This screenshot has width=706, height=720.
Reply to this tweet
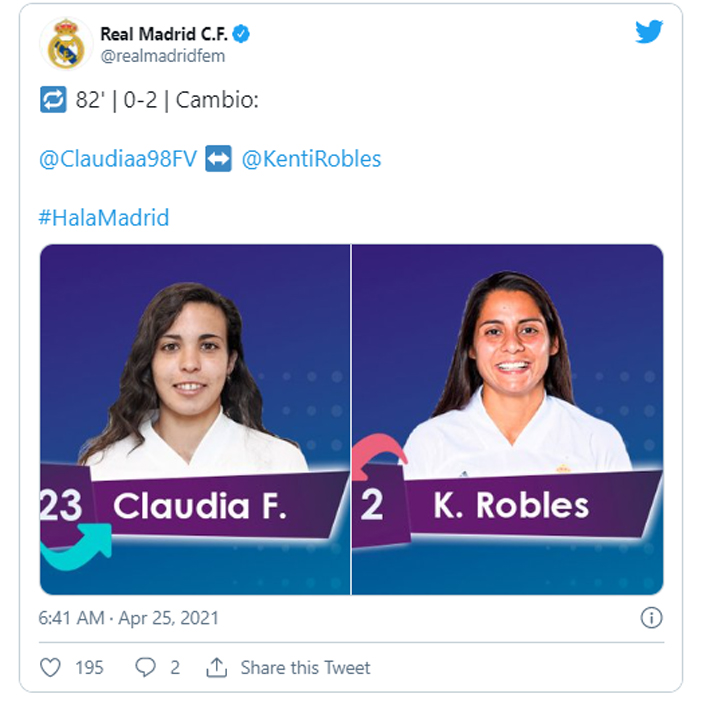146,667
